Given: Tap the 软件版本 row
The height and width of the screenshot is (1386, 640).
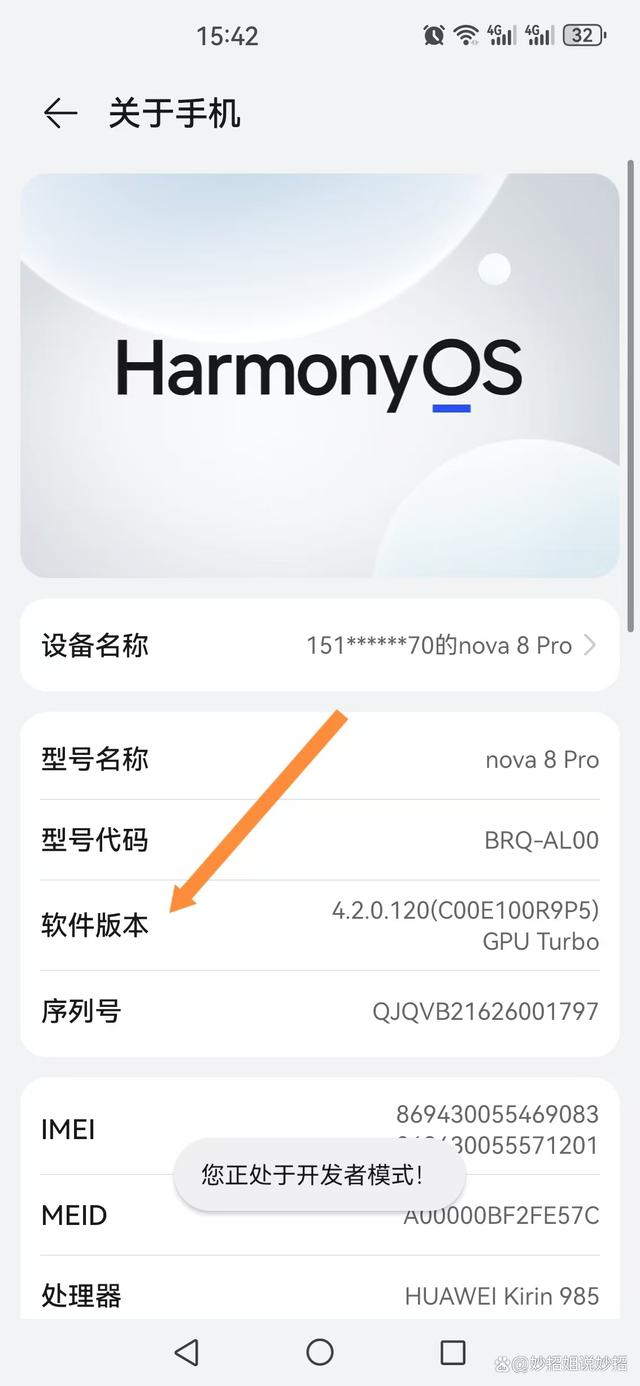Looking at the screenshot, I should pos(320,925).
